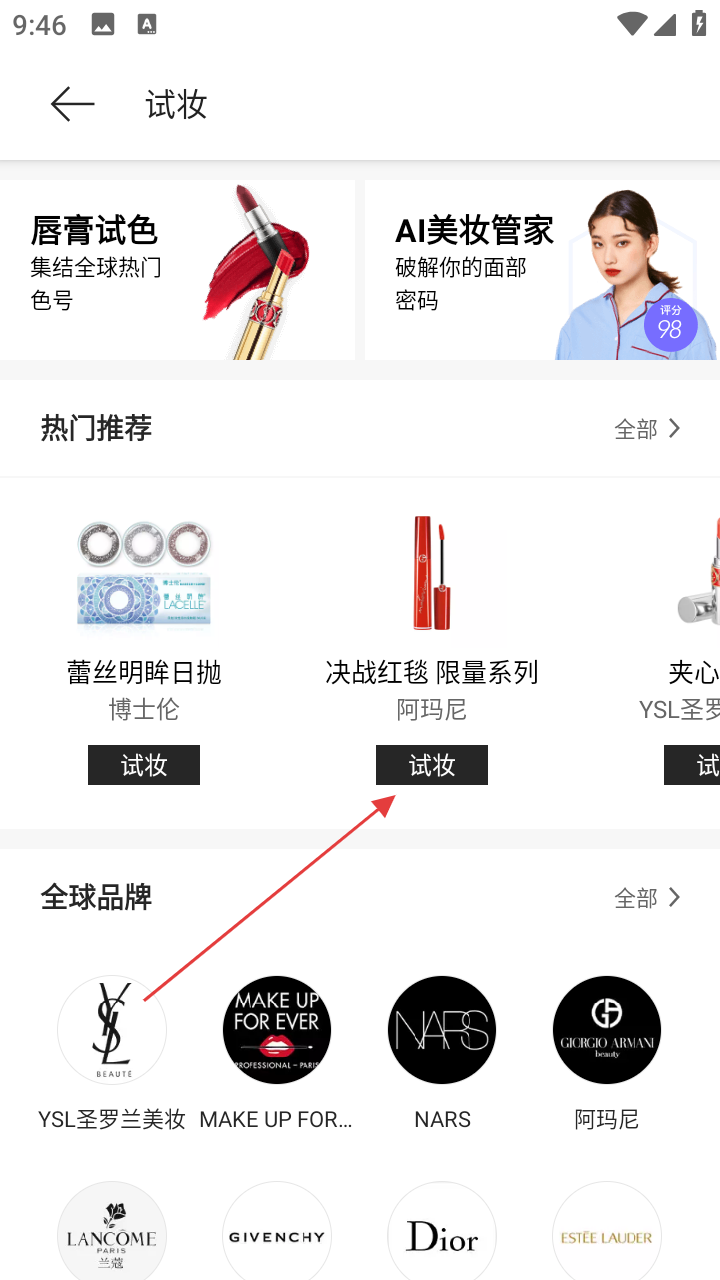View all 热门推荐 items
The height and width of the screenshot is (1280, 720).
click(647, 429)
